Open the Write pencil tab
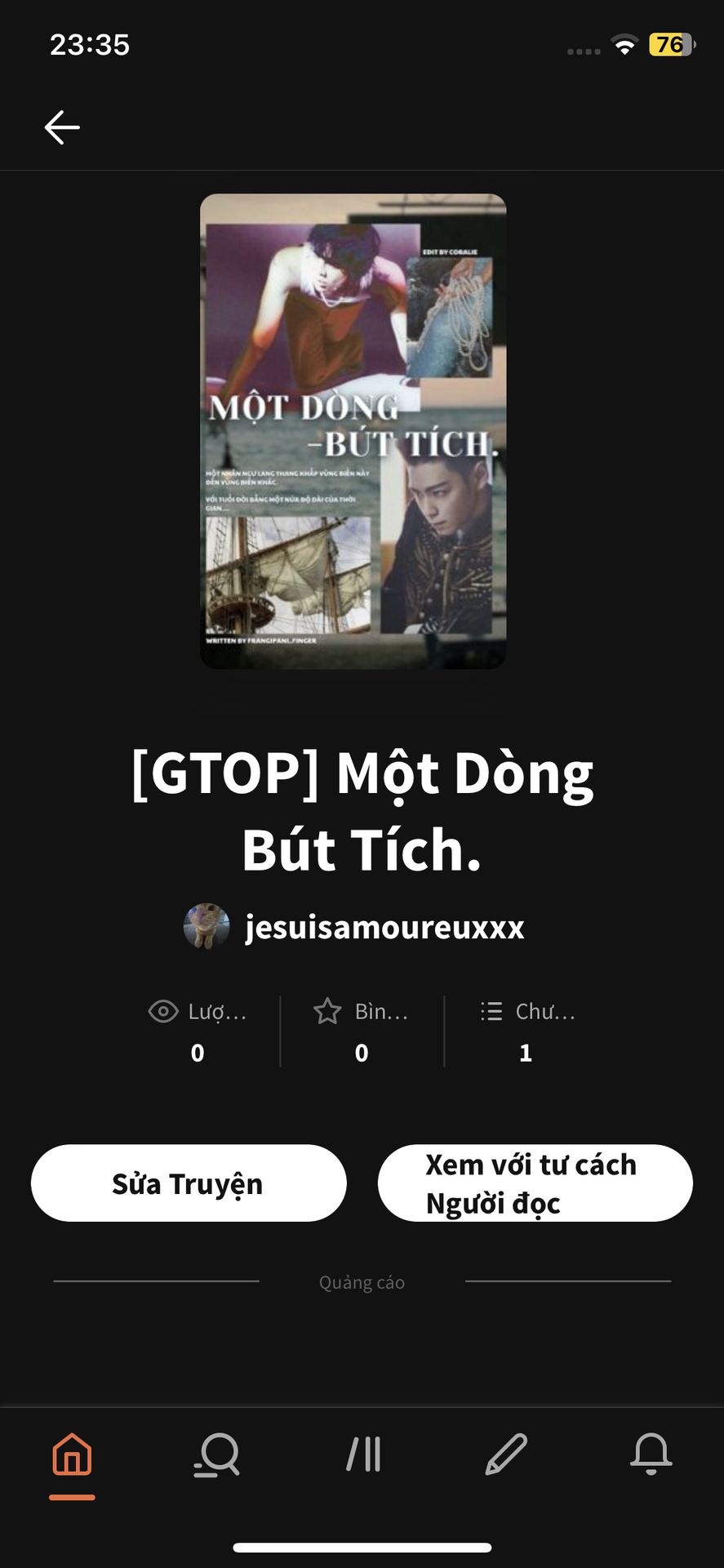The height and width of the screenshot is (1568, 724). coord(506,1454)
